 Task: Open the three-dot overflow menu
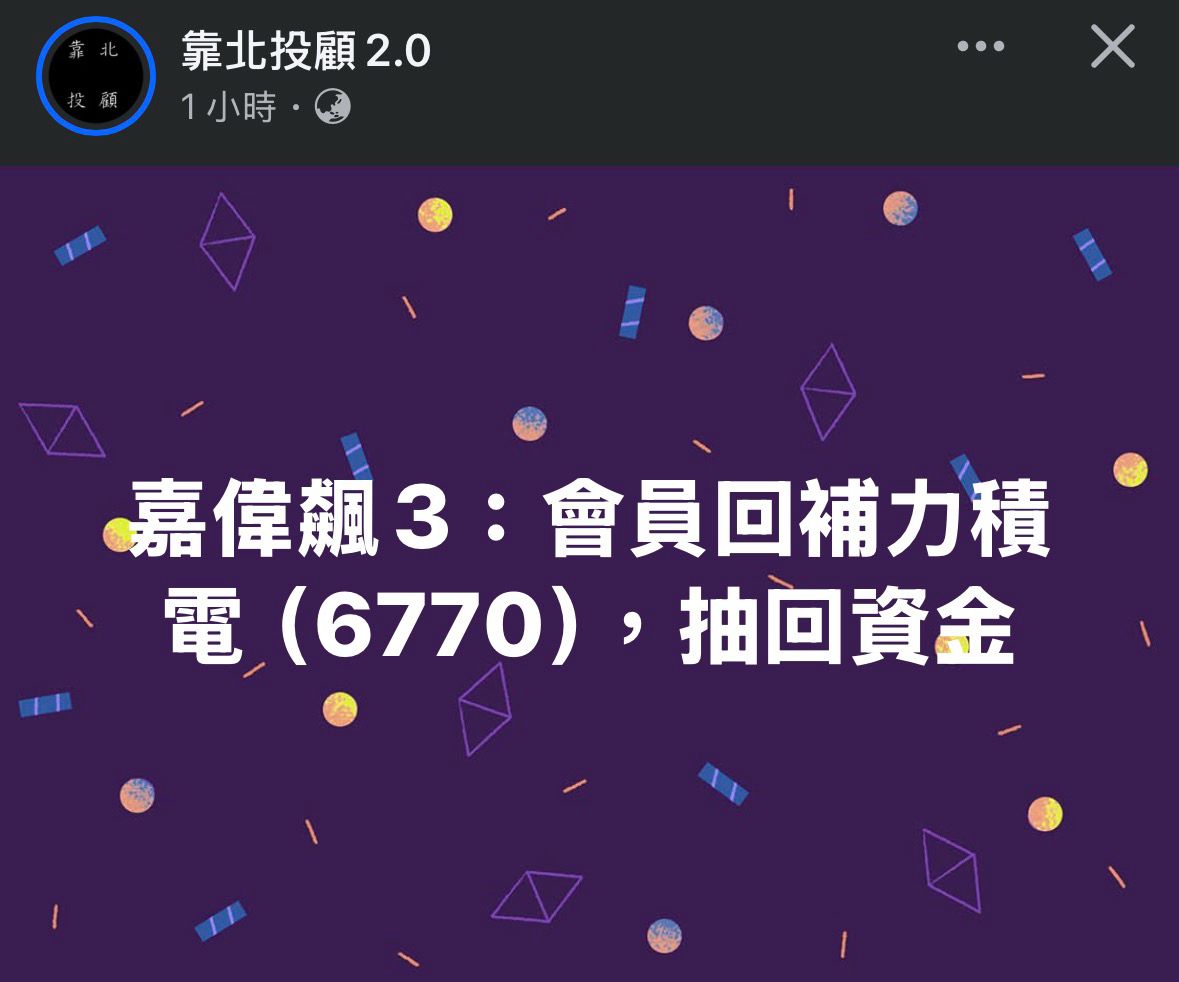pyautogui.click(x=980, y=47)
